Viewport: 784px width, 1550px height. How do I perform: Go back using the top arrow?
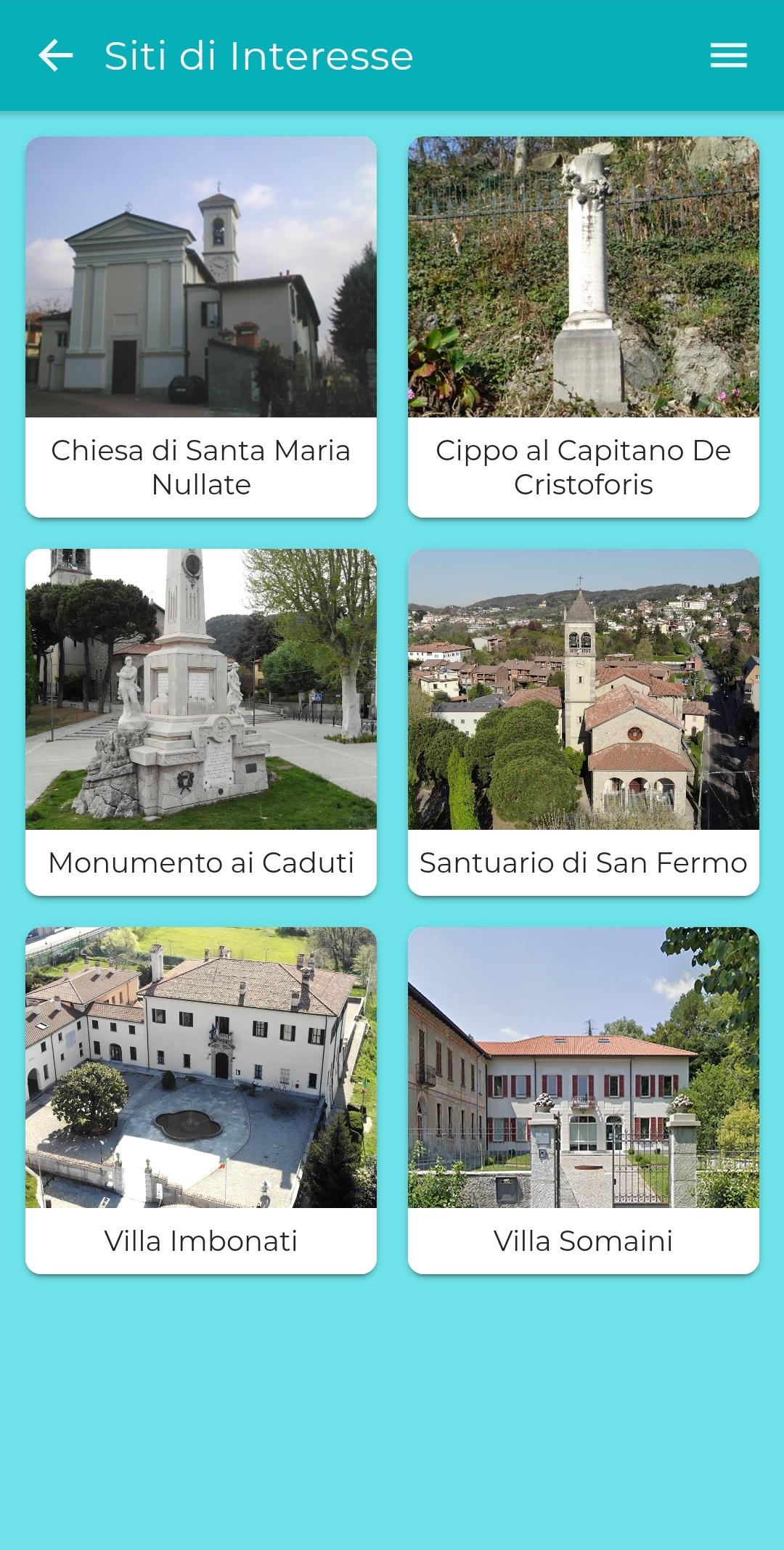[x=56, y=56]
